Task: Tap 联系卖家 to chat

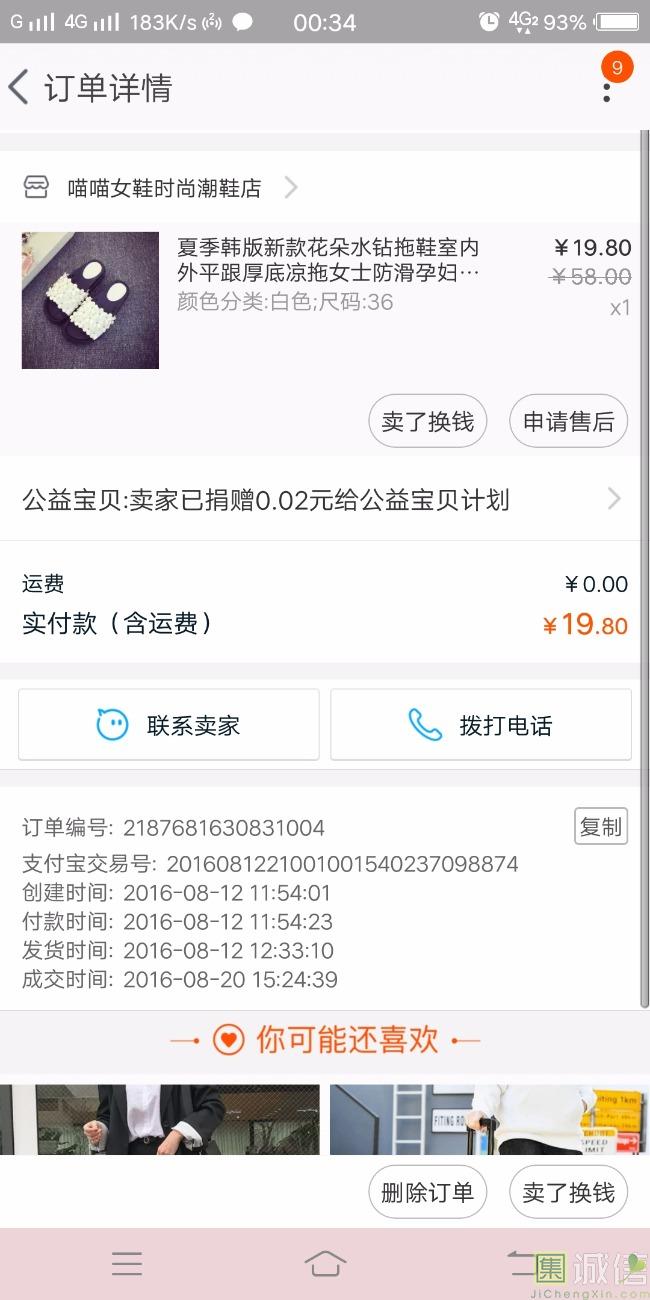Action: click(168, 725)
